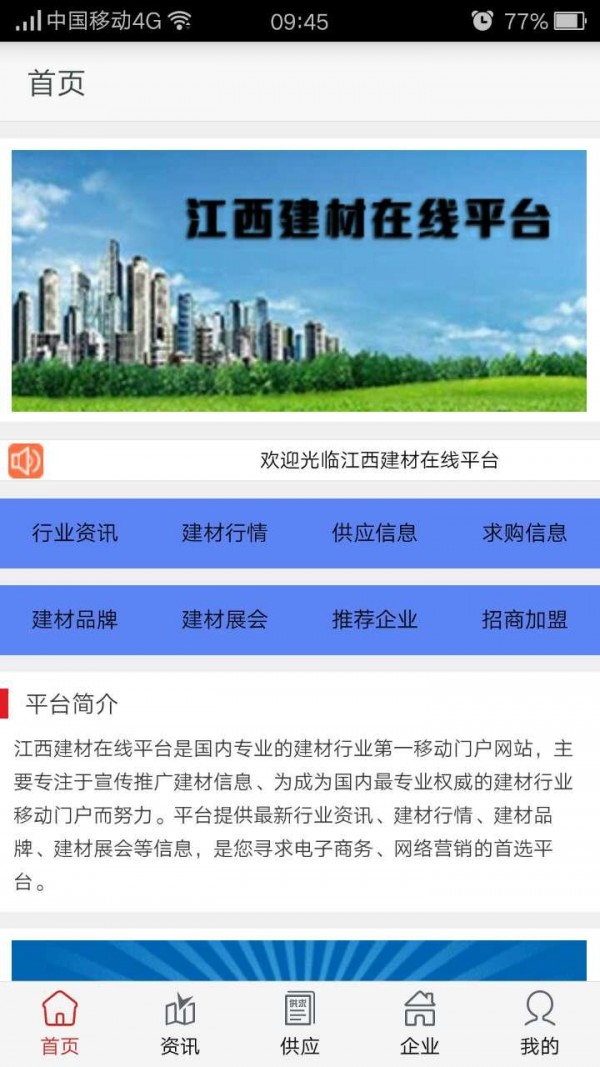
Task: Select the 首页 home tab
Action: pyautogui.click(x=60, y=1024)
